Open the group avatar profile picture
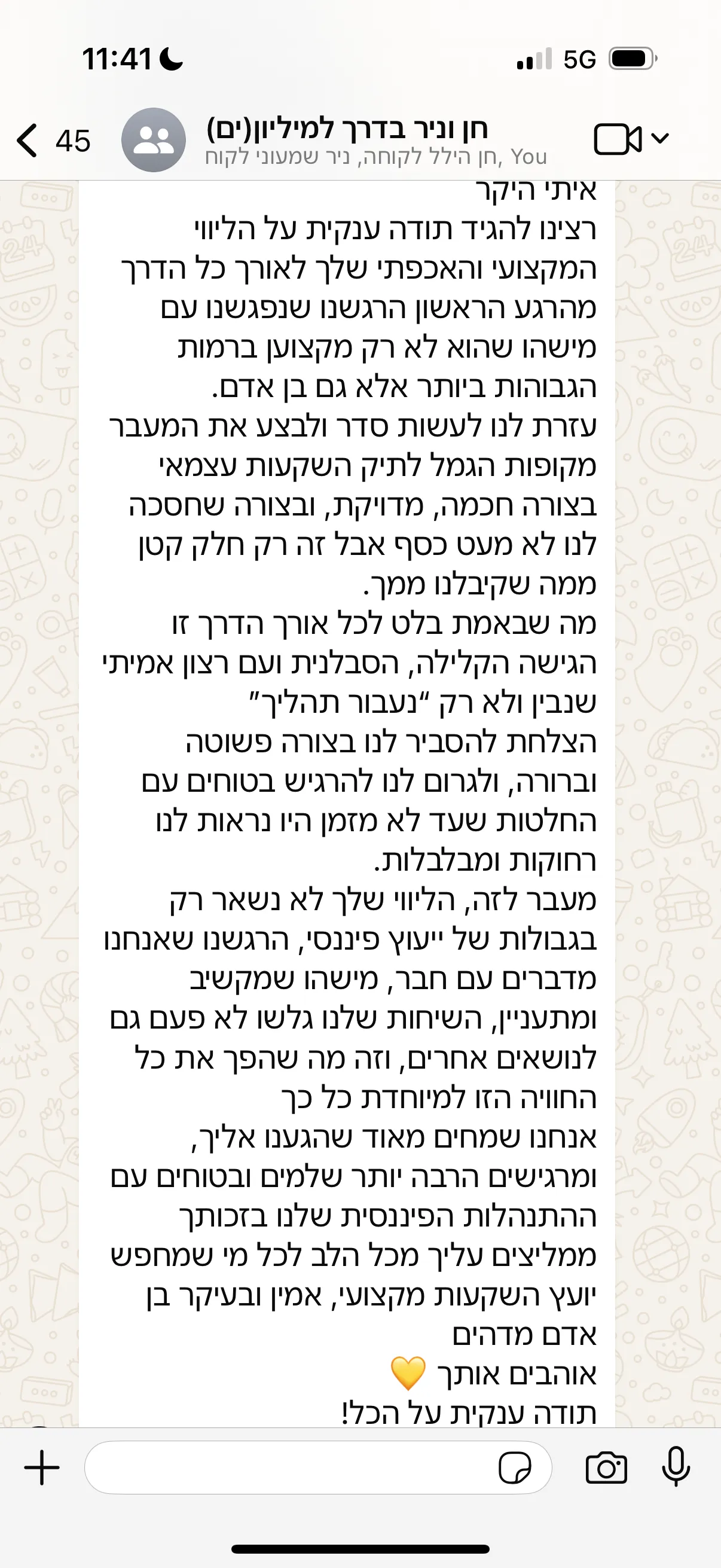This screenshot has width=721, height=1568. point(153,140)
